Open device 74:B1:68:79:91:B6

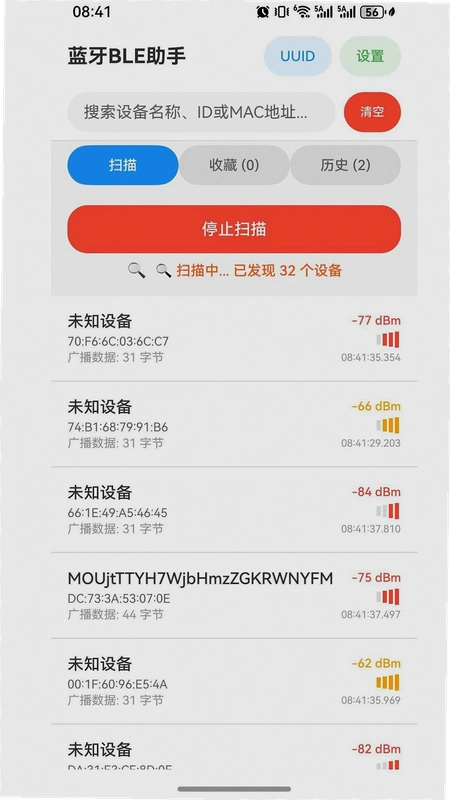[234, 424]
